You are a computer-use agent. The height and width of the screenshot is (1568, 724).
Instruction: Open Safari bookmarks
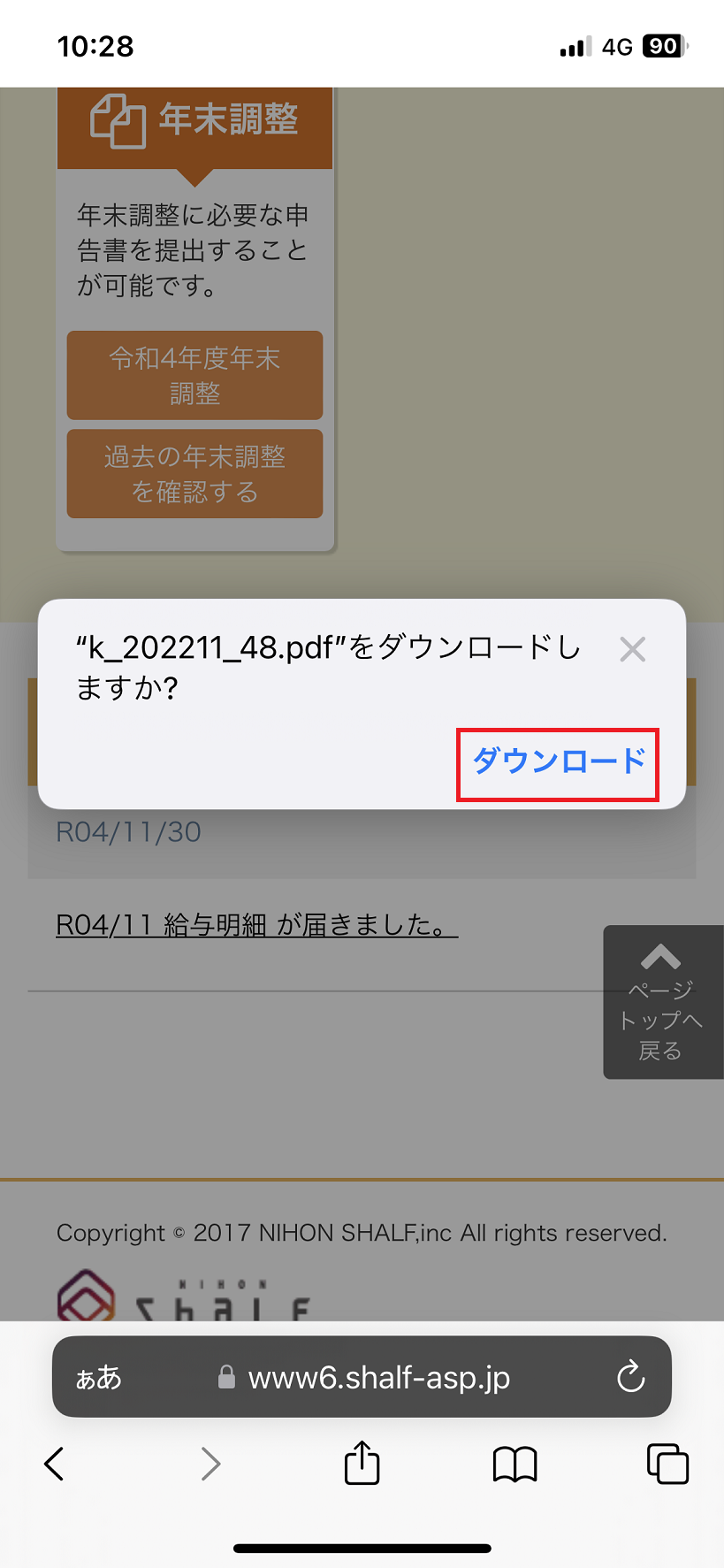click(x=514, y=1464)
